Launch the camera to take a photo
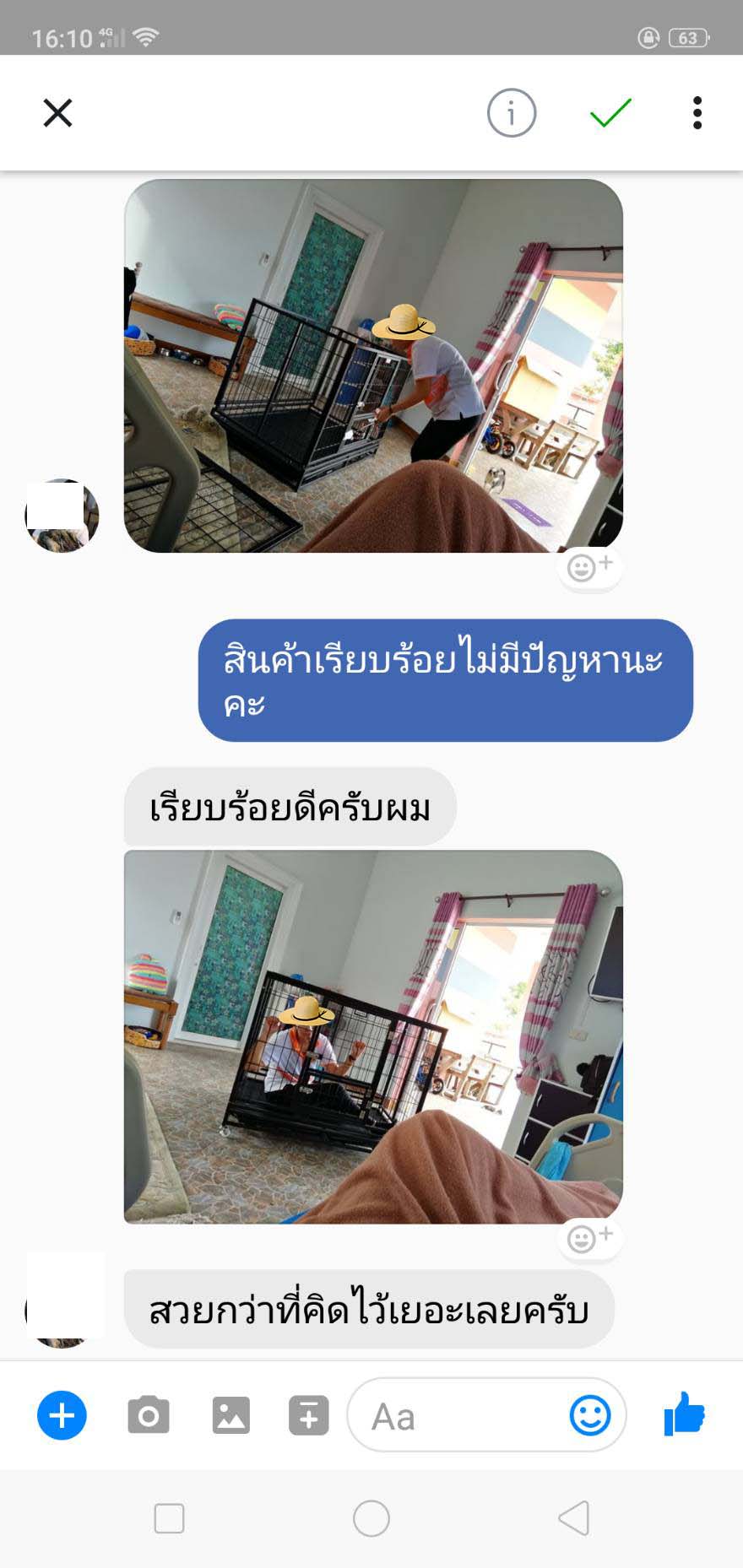The image size is (743, 1568). (149, 1415)
